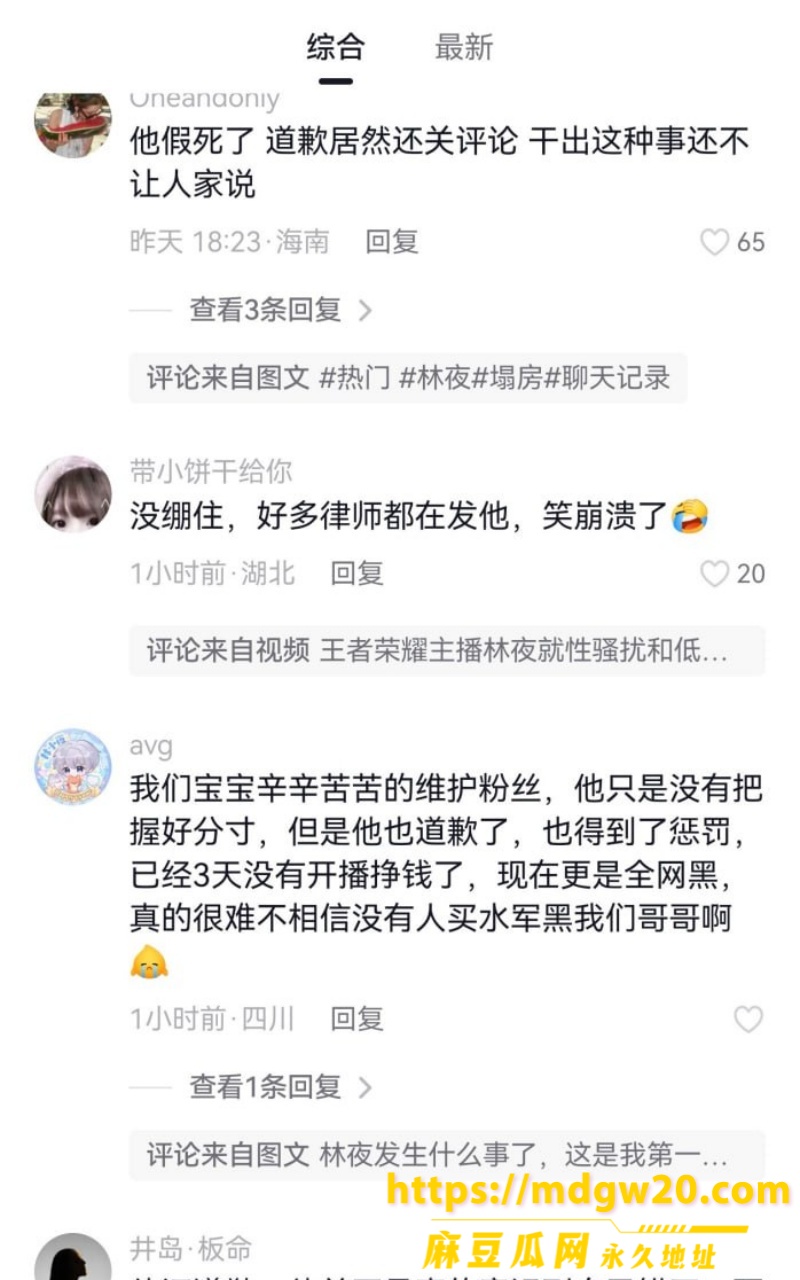800x1280 pixels.
Task: Like 带小饼干给你's comment
Action: point(714,574)
